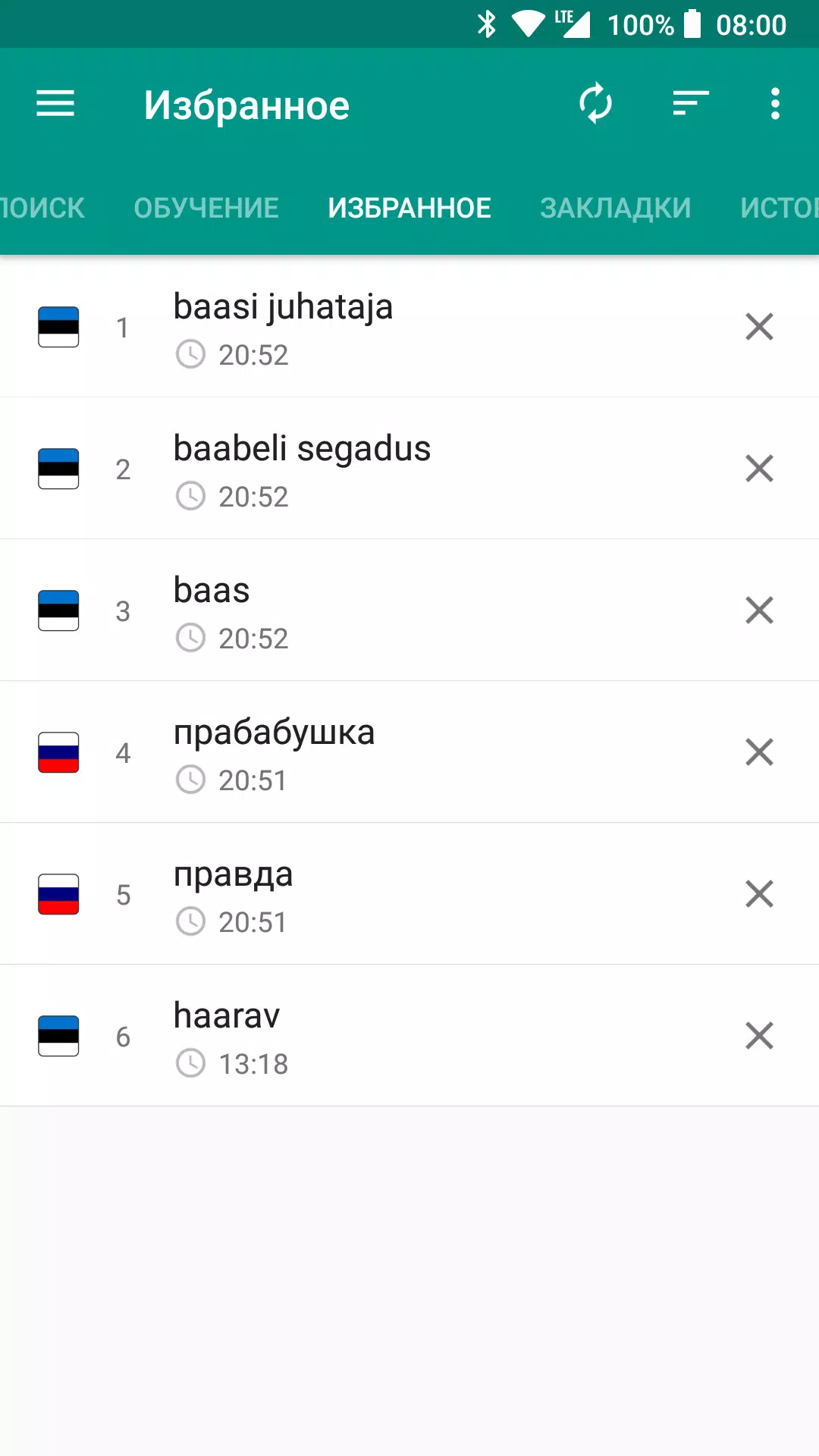Remove haarav from favorites

tap(759, 1036)
